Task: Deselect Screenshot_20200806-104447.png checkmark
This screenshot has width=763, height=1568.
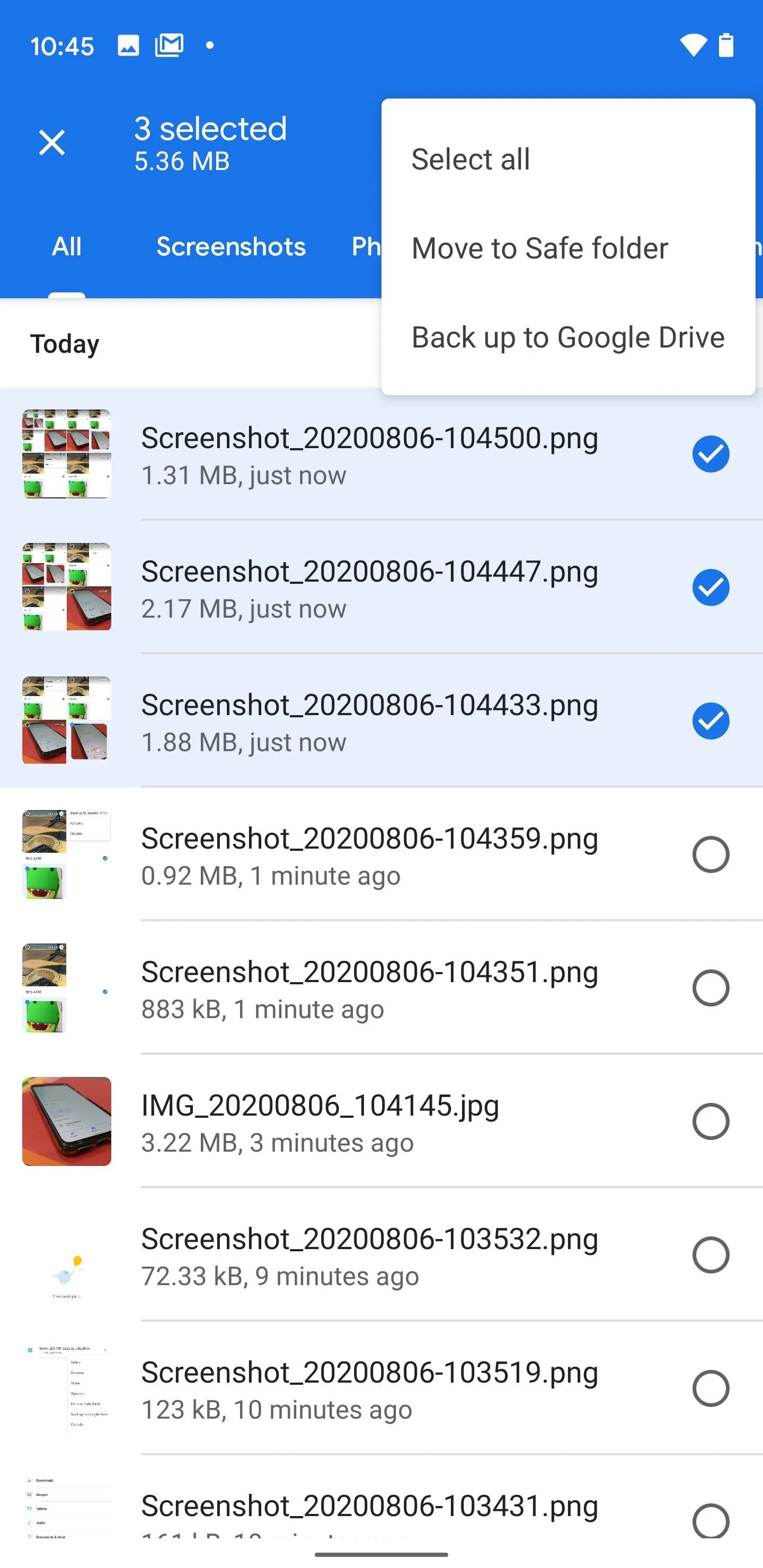Action: point(711,587)
